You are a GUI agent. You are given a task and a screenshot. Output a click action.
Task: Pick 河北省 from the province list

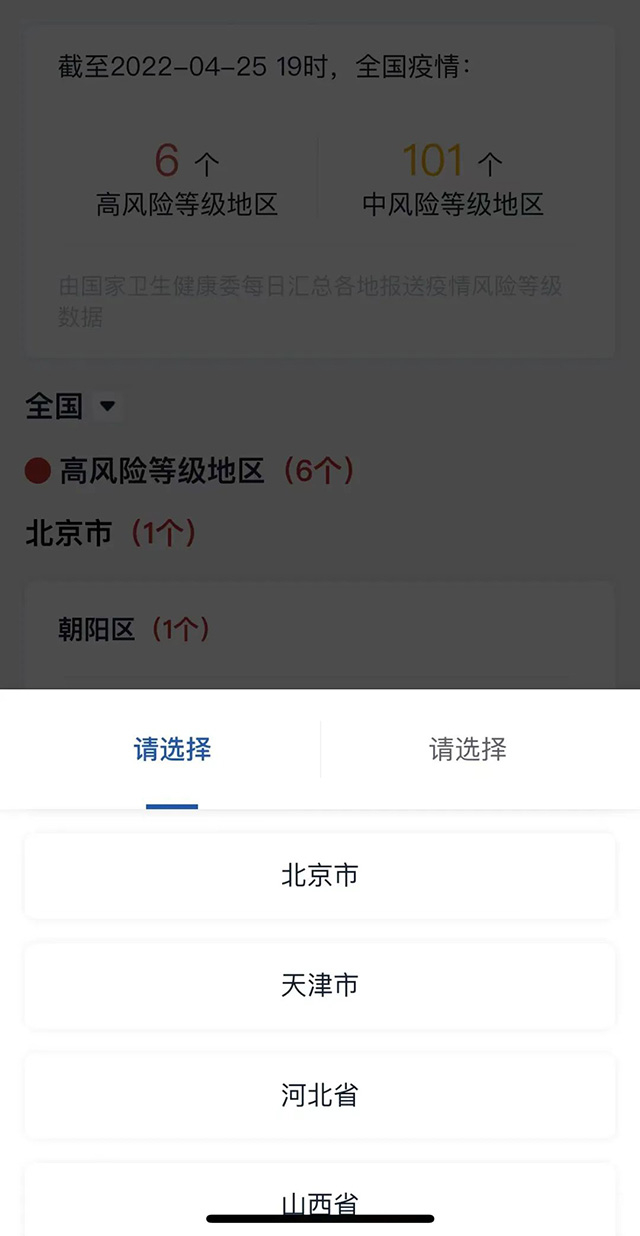(x=319, y=1096)
